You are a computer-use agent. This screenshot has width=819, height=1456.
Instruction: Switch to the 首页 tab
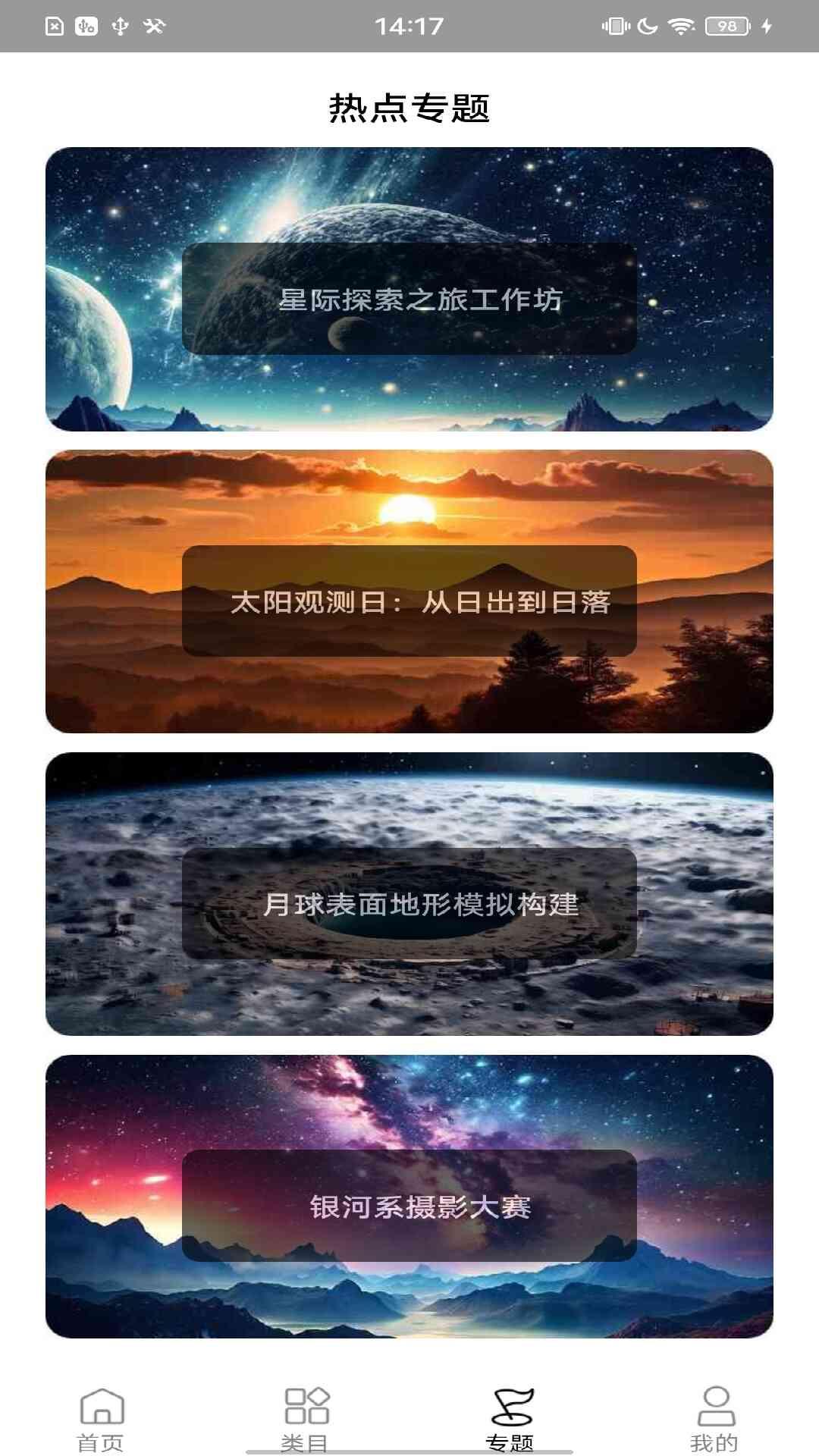coord(102,1419)
